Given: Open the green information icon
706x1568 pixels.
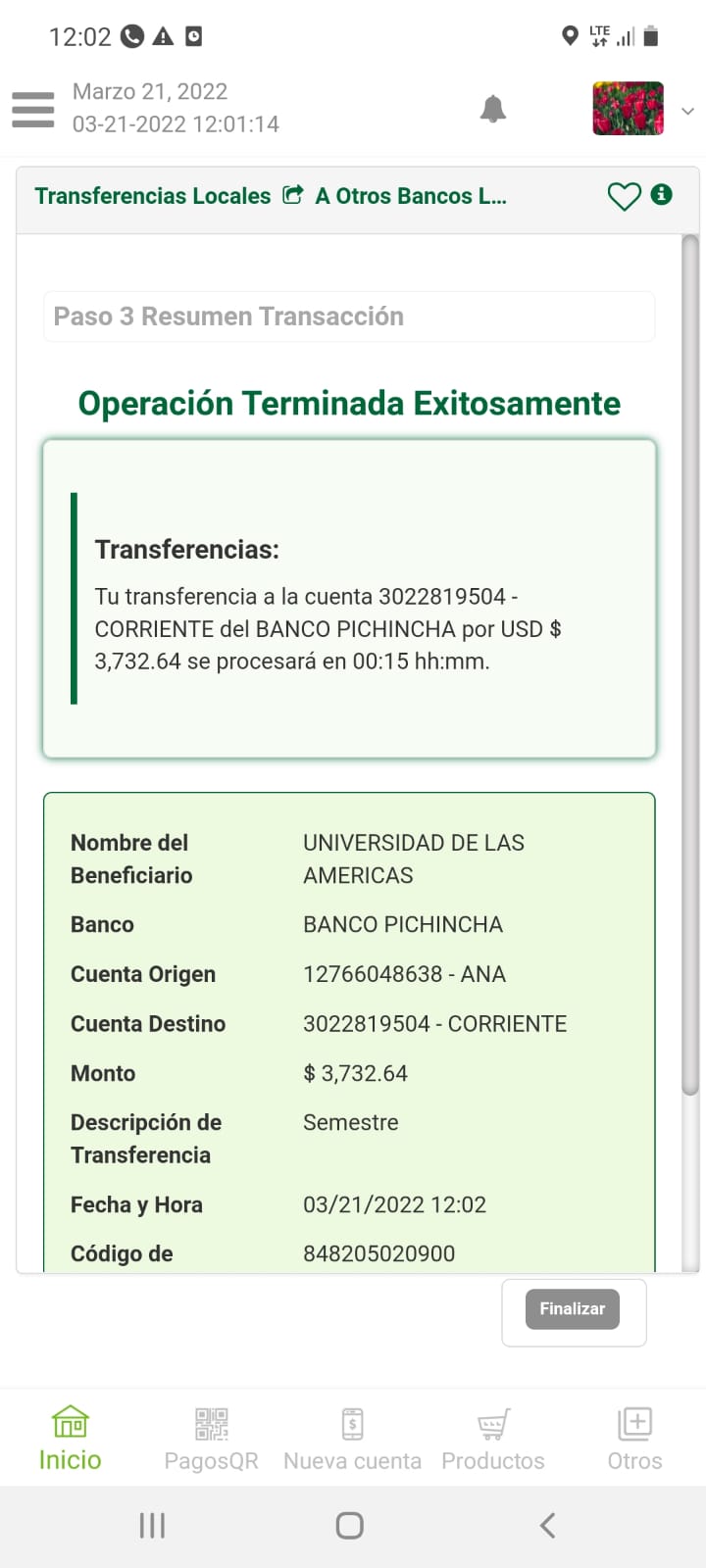Looking at the screenshot, I should [662, 195].
